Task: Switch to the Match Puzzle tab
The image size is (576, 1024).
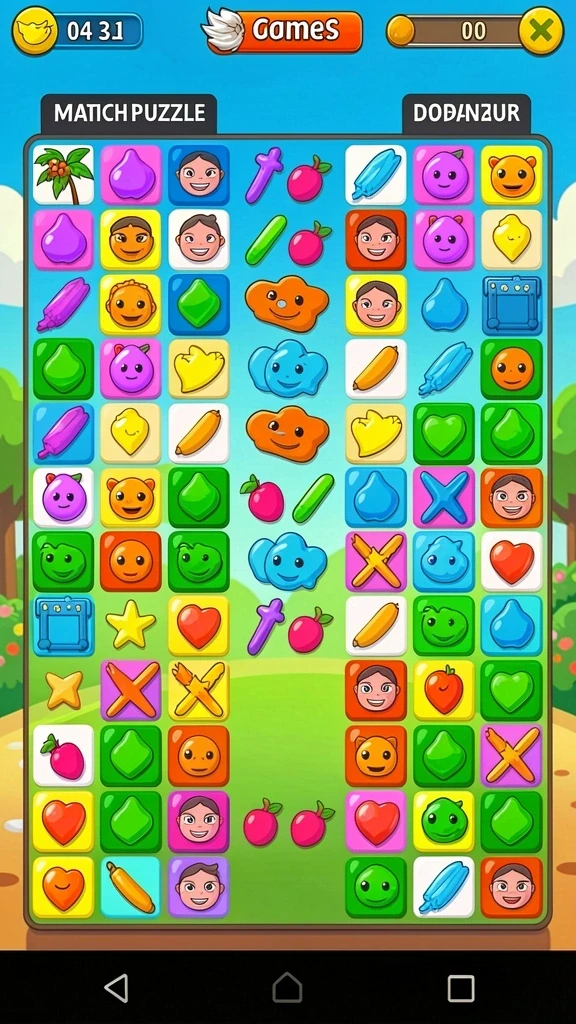Action: (129, 114)
